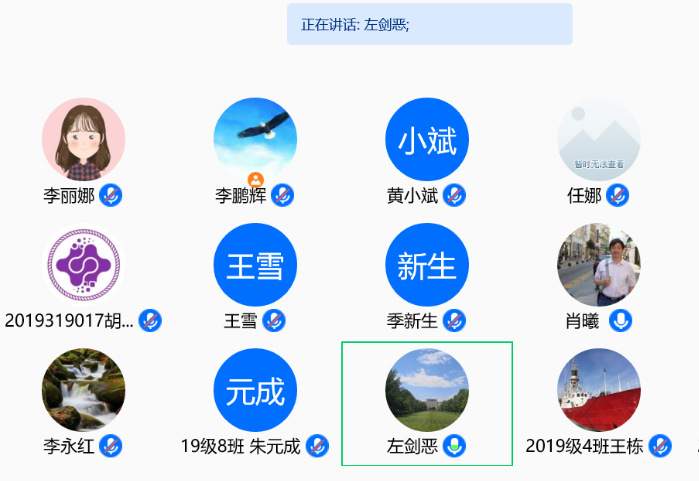Select the 2019319017胡 participant tile
The image size is (699, 481).
pos(83,265)
